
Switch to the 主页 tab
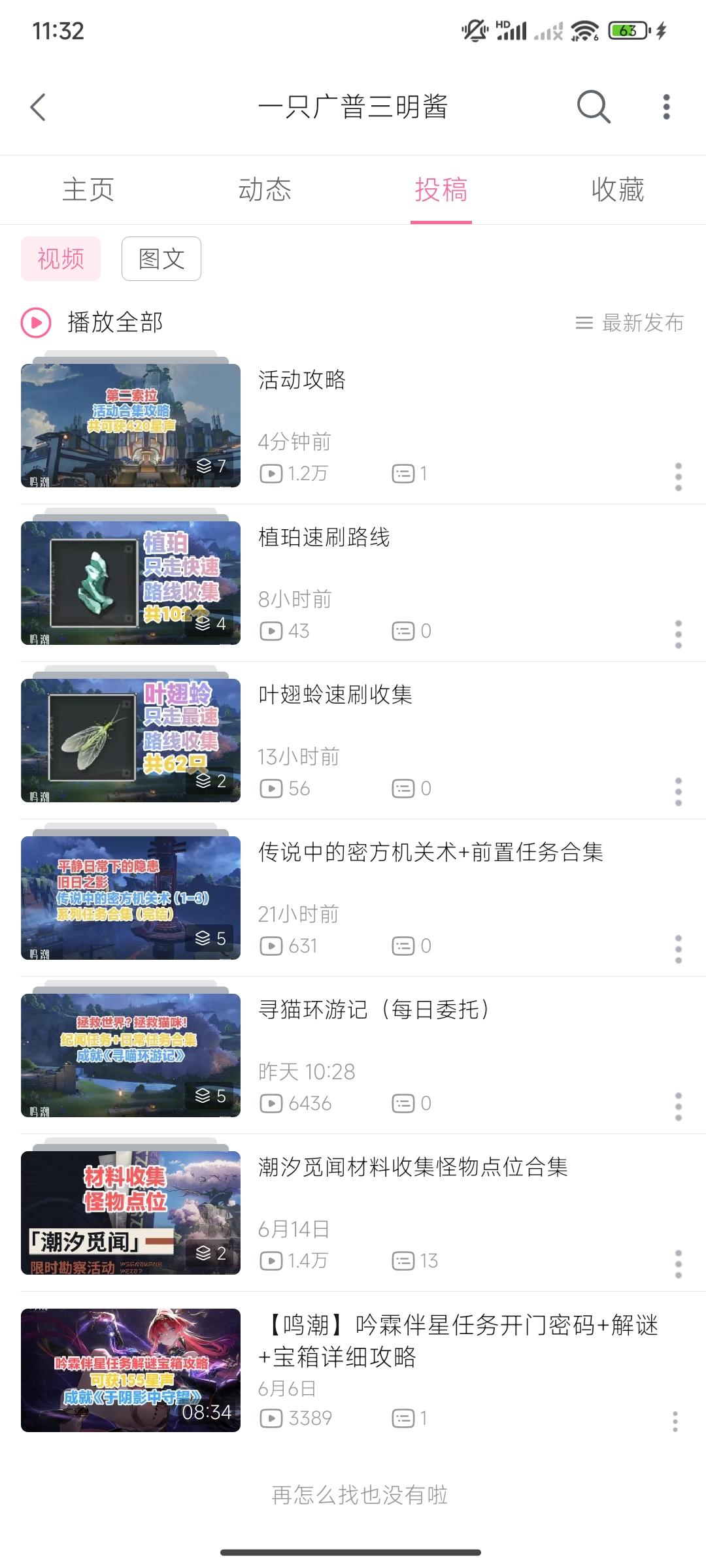coord(87,190)
